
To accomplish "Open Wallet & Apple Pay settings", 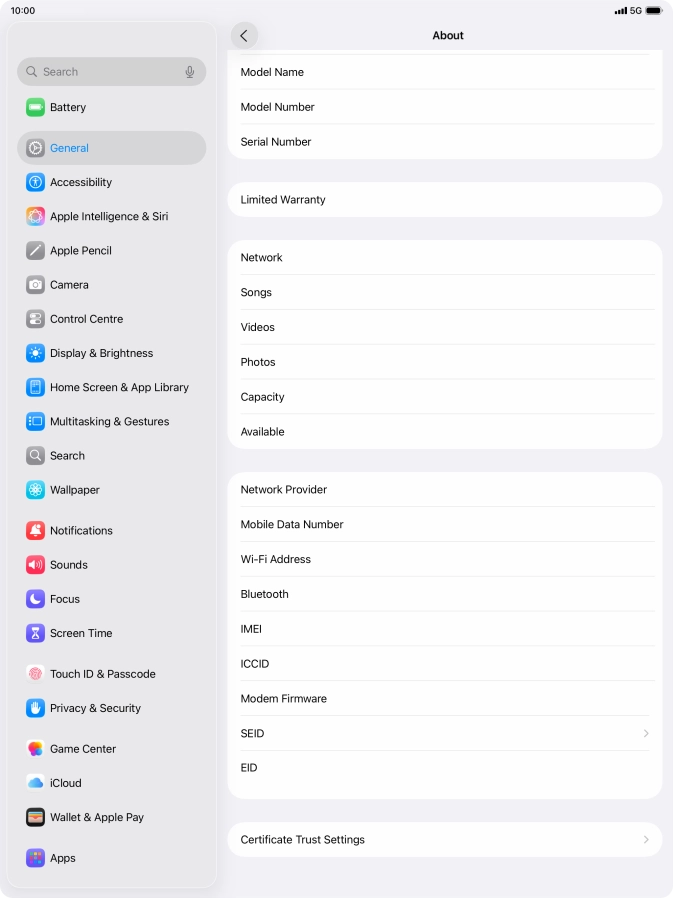I will click(x=96, y=817).
